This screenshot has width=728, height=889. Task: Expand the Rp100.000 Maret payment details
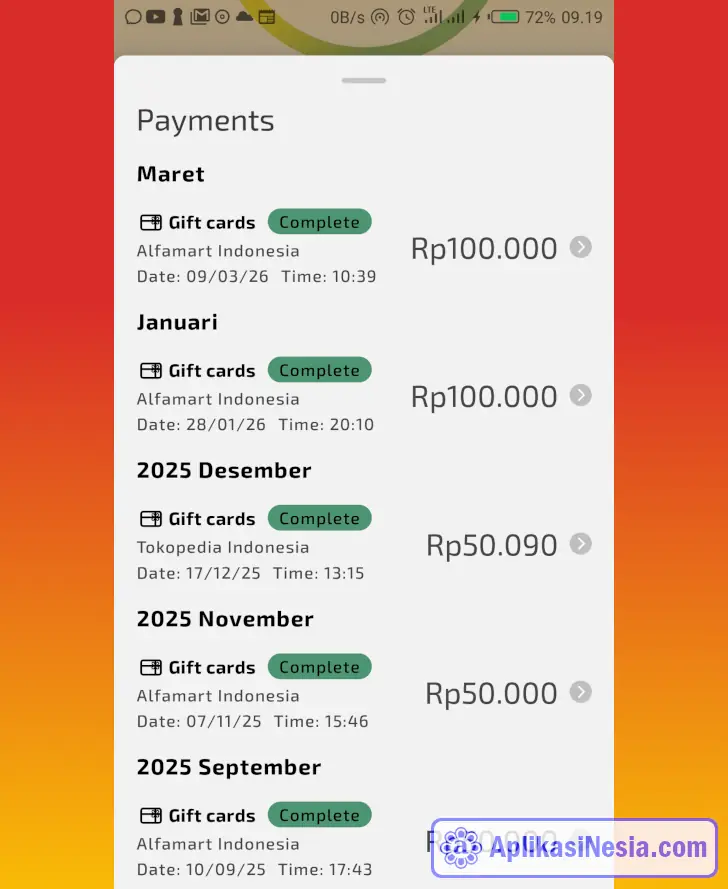(x=581, y=248)
